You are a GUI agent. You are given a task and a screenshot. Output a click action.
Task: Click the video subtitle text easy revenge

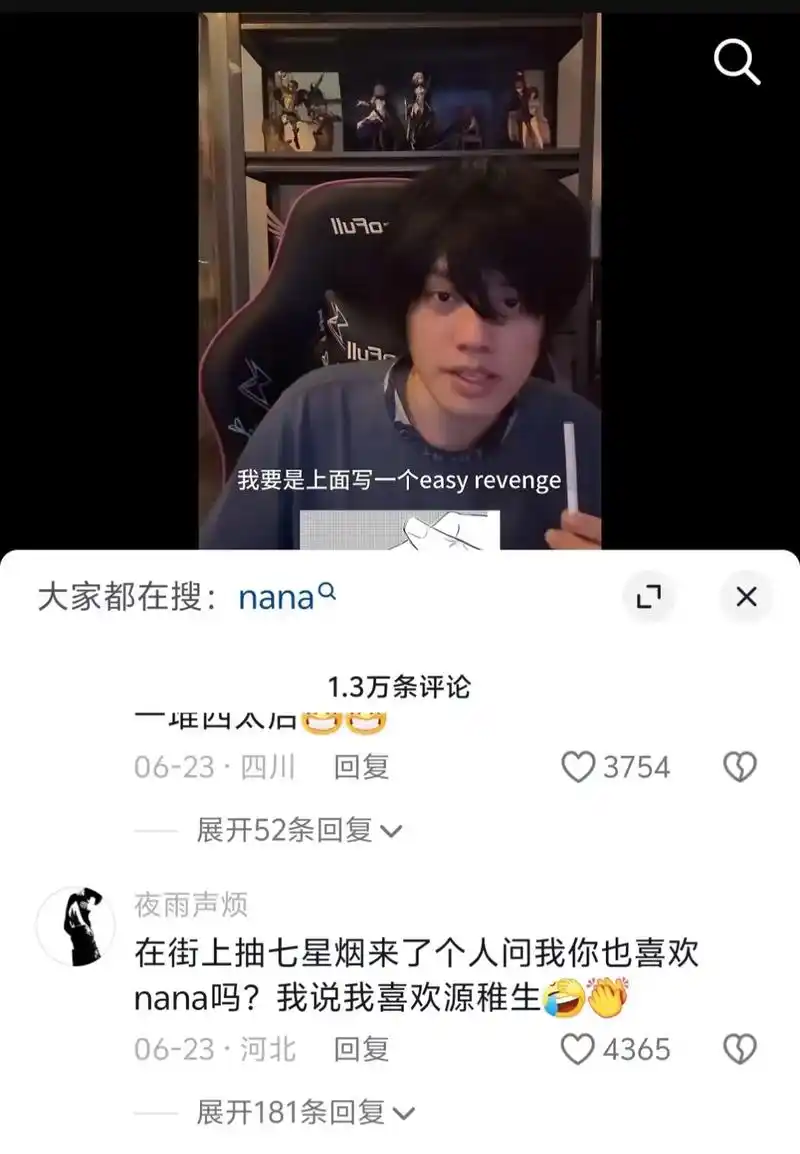[398, 480]
